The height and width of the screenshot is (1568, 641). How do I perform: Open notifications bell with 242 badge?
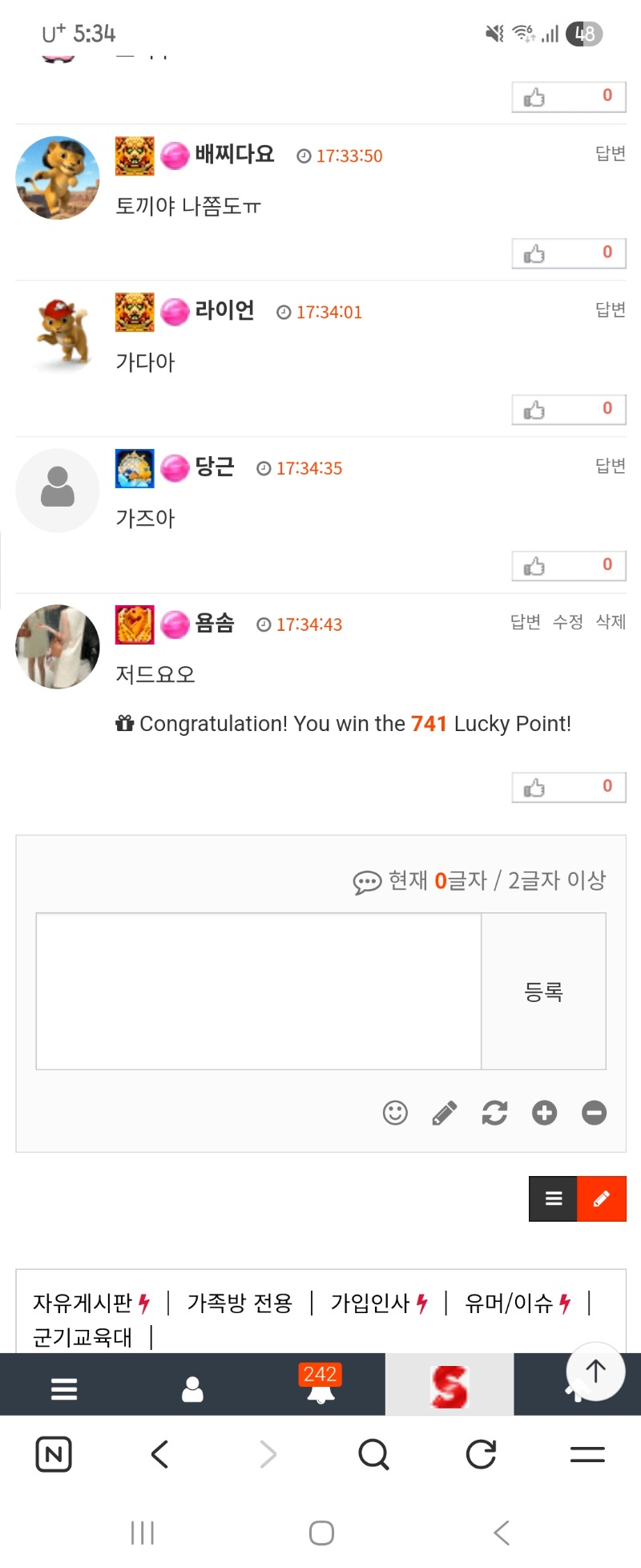(320, 1387)
